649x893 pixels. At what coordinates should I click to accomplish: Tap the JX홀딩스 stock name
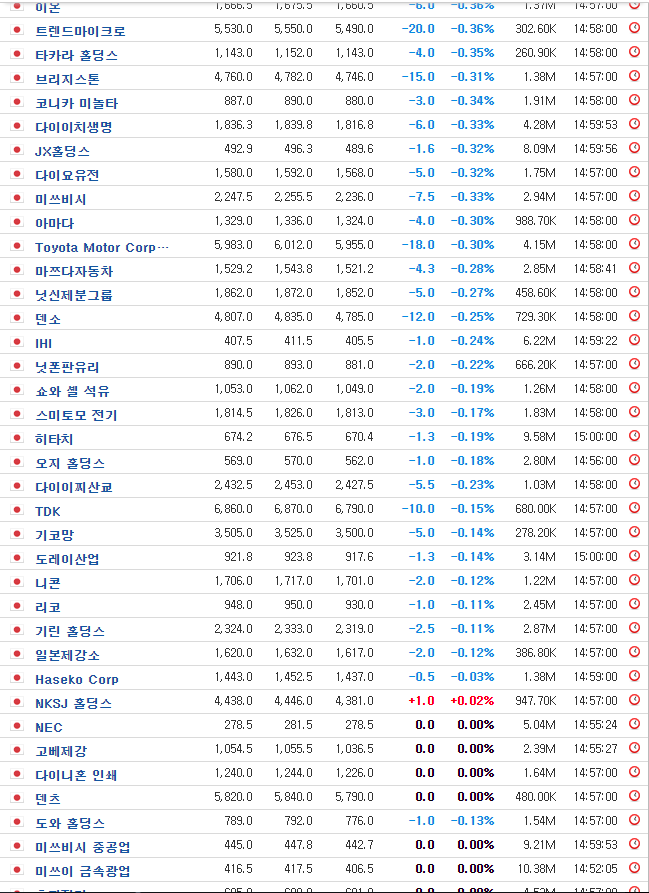(x=62, y=151)
